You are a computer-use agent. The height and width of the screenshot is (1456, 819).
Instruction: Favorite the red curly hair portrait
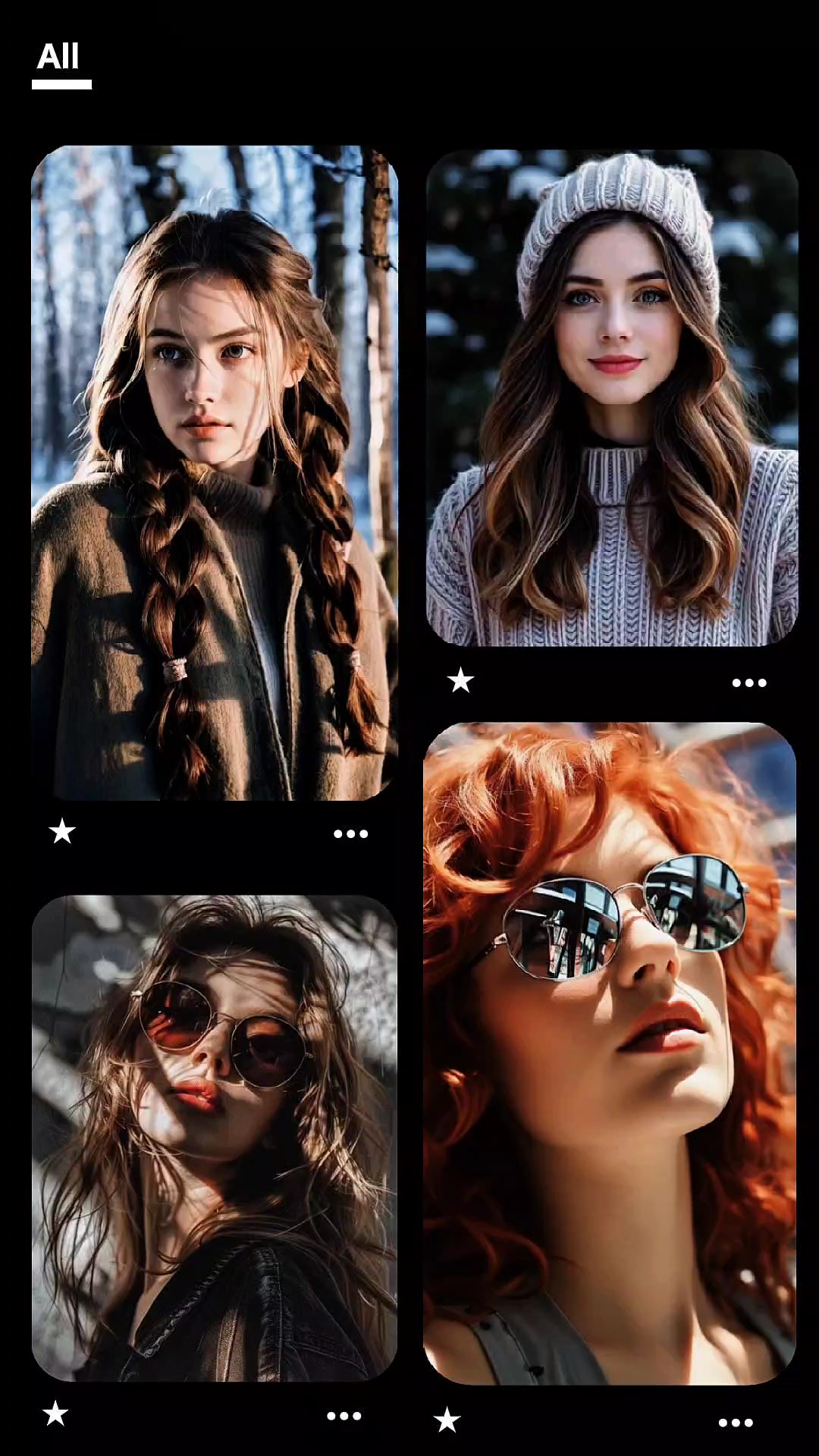pyautogui.click(x=447, y=1420)
